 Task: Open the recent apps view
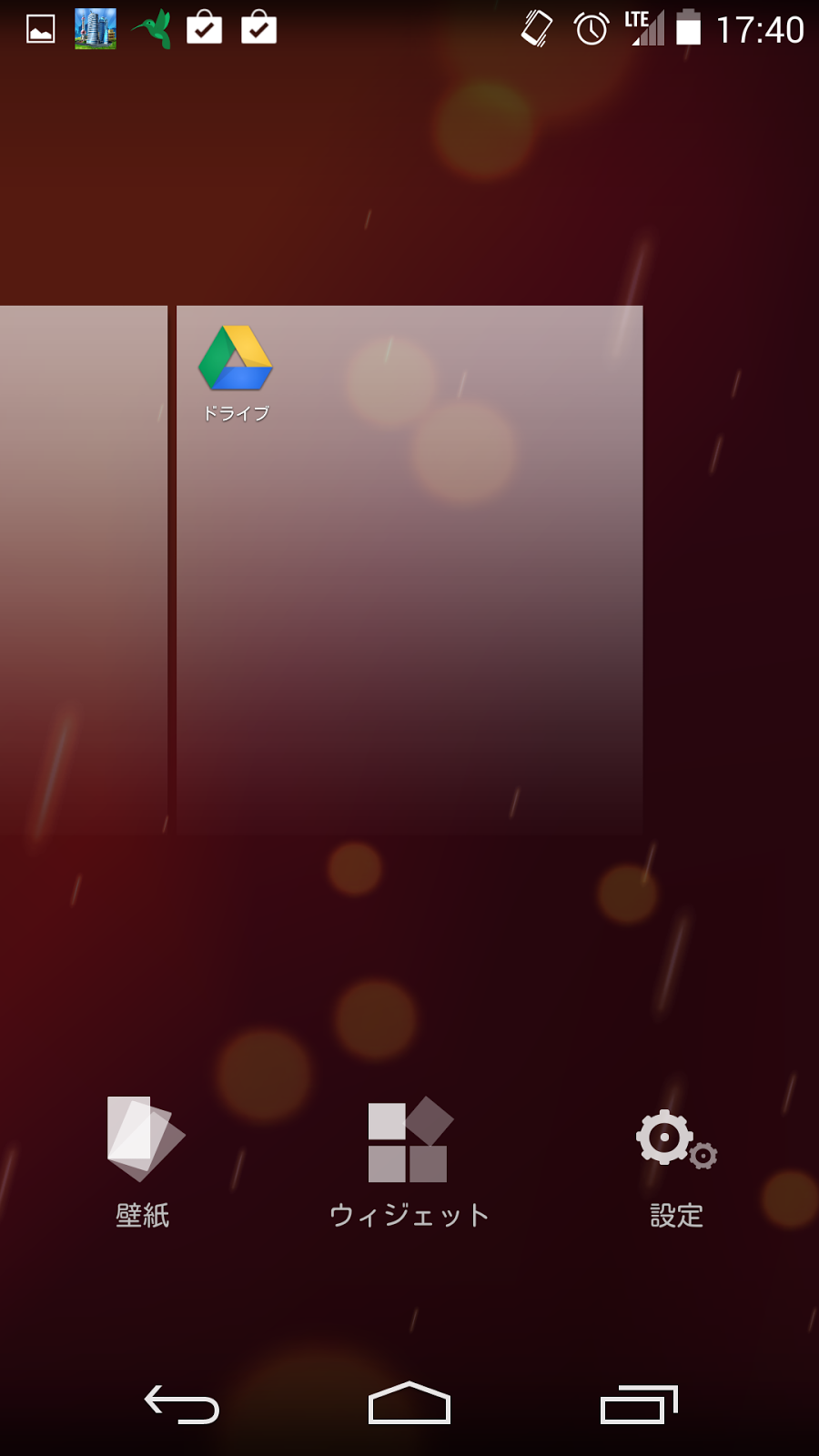(639, 1404)
